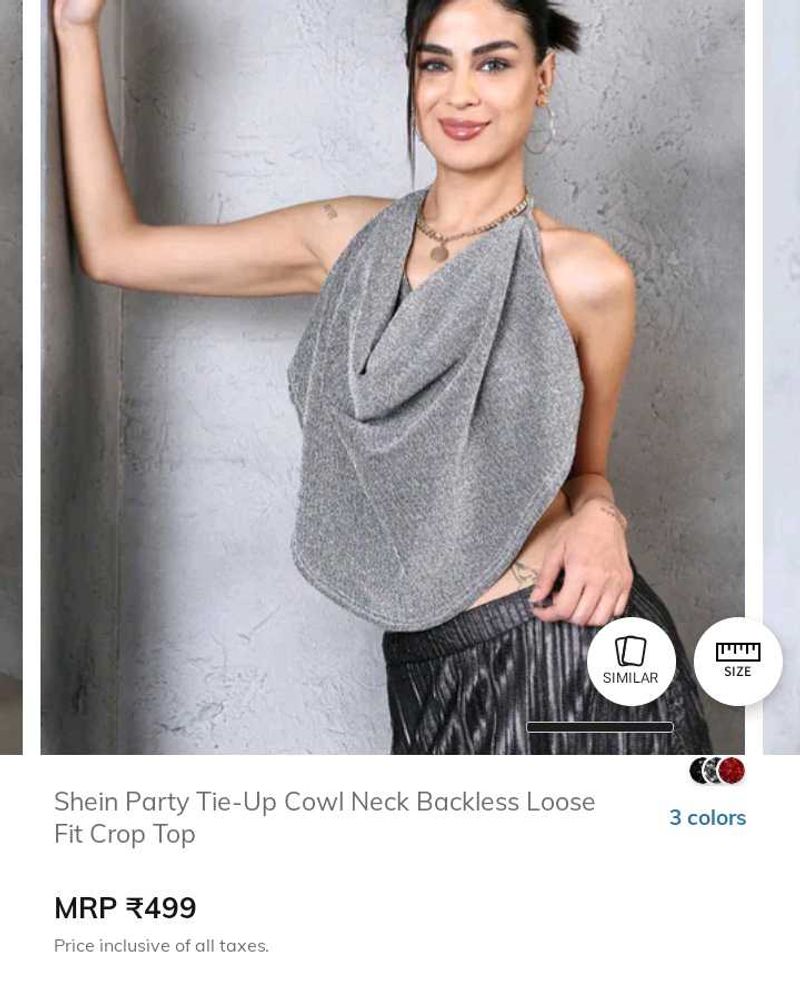The height and width of the screenshot is (986, 800).
Task: Tap the 3 colors link
Action: click(x=707, y=818)
